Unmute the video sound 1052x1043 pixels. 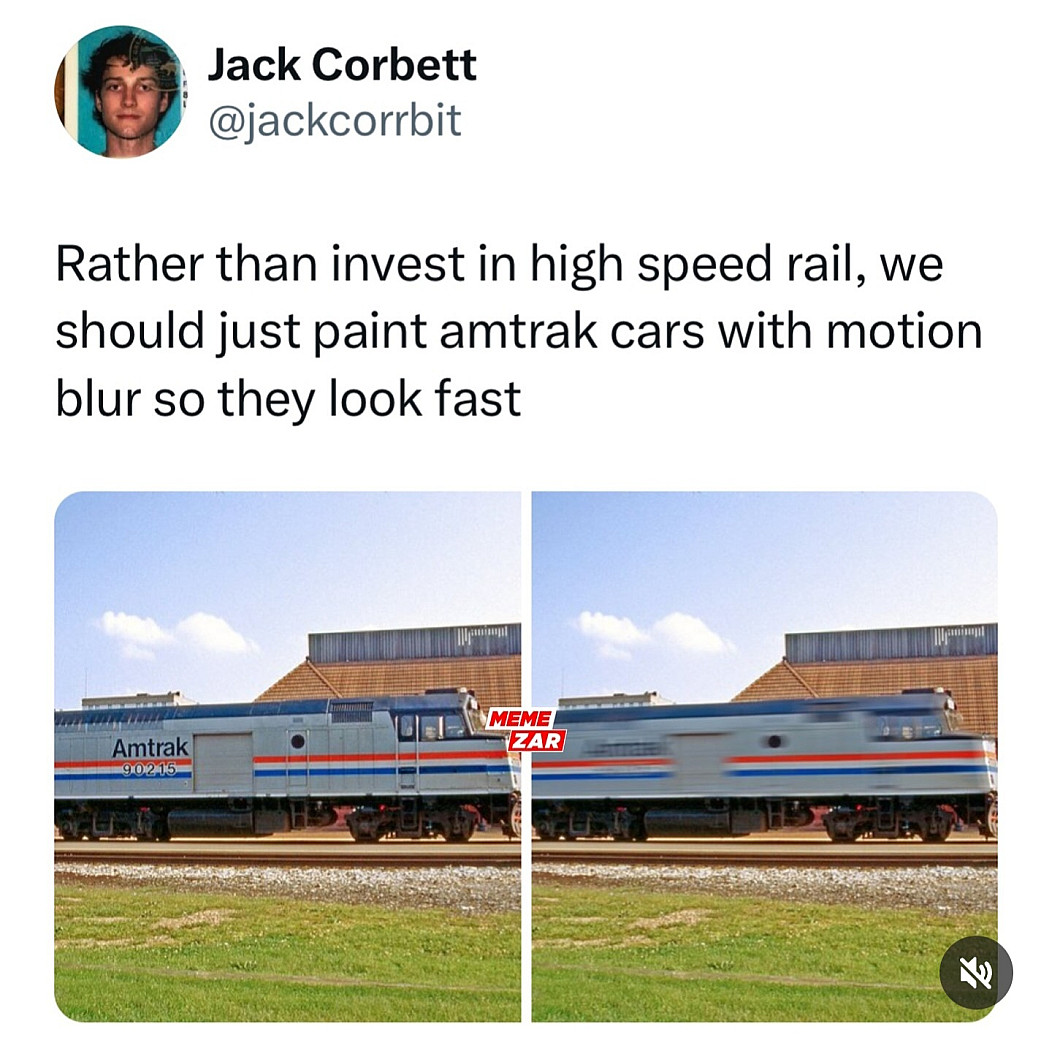[x=975, y=972]
